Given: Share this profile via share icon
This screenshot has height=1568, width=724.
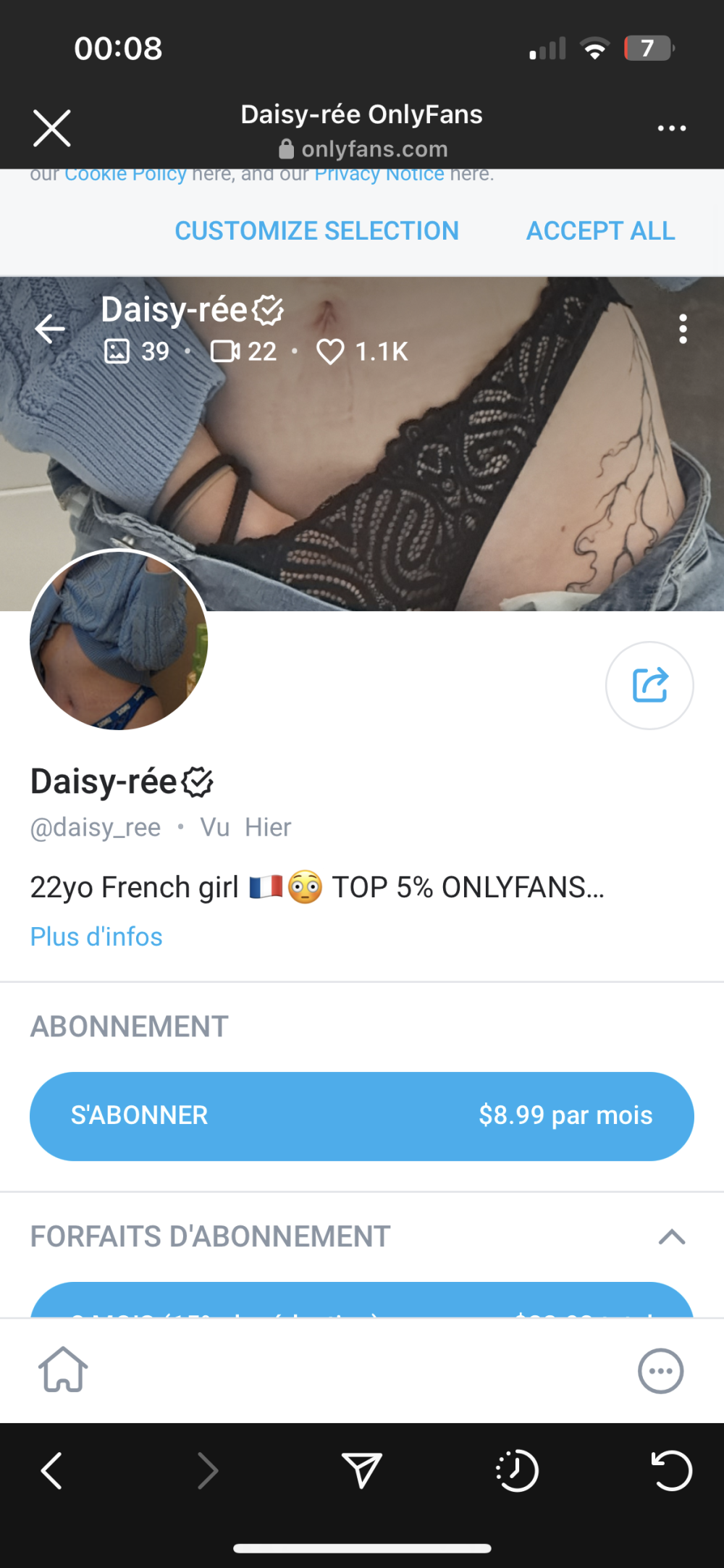Looking at the screenshot, I should coord(649,685).
